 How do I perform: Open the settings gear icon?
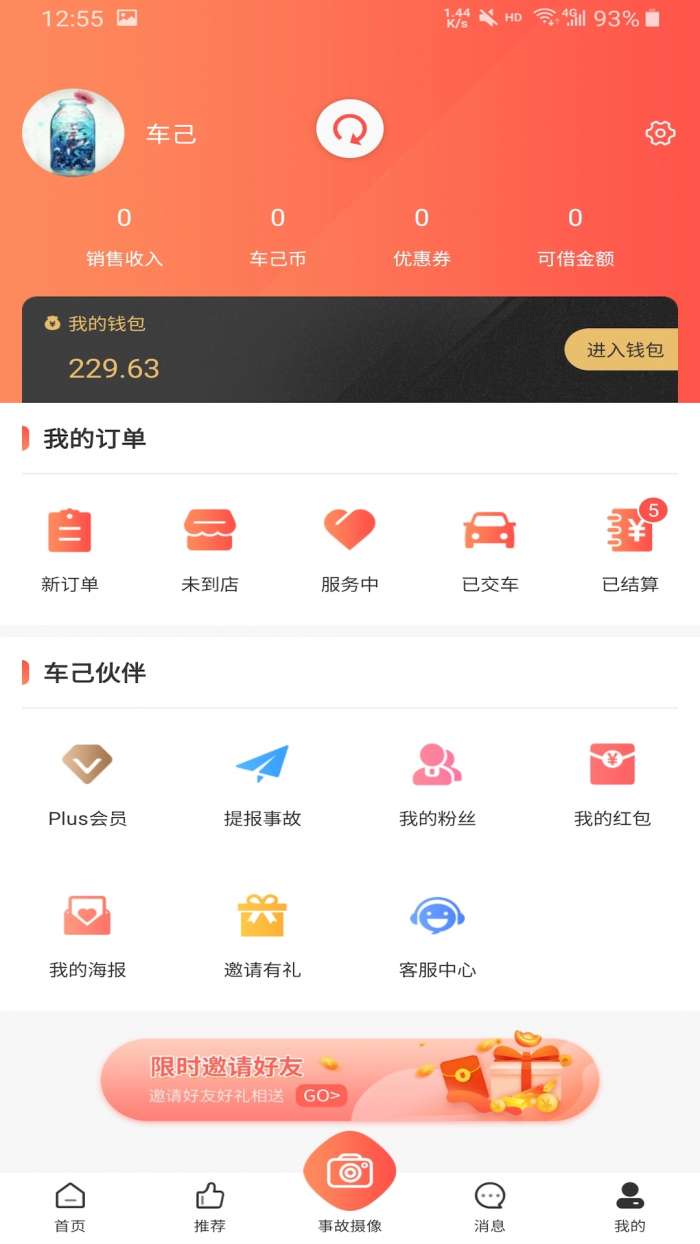[660, 133]
